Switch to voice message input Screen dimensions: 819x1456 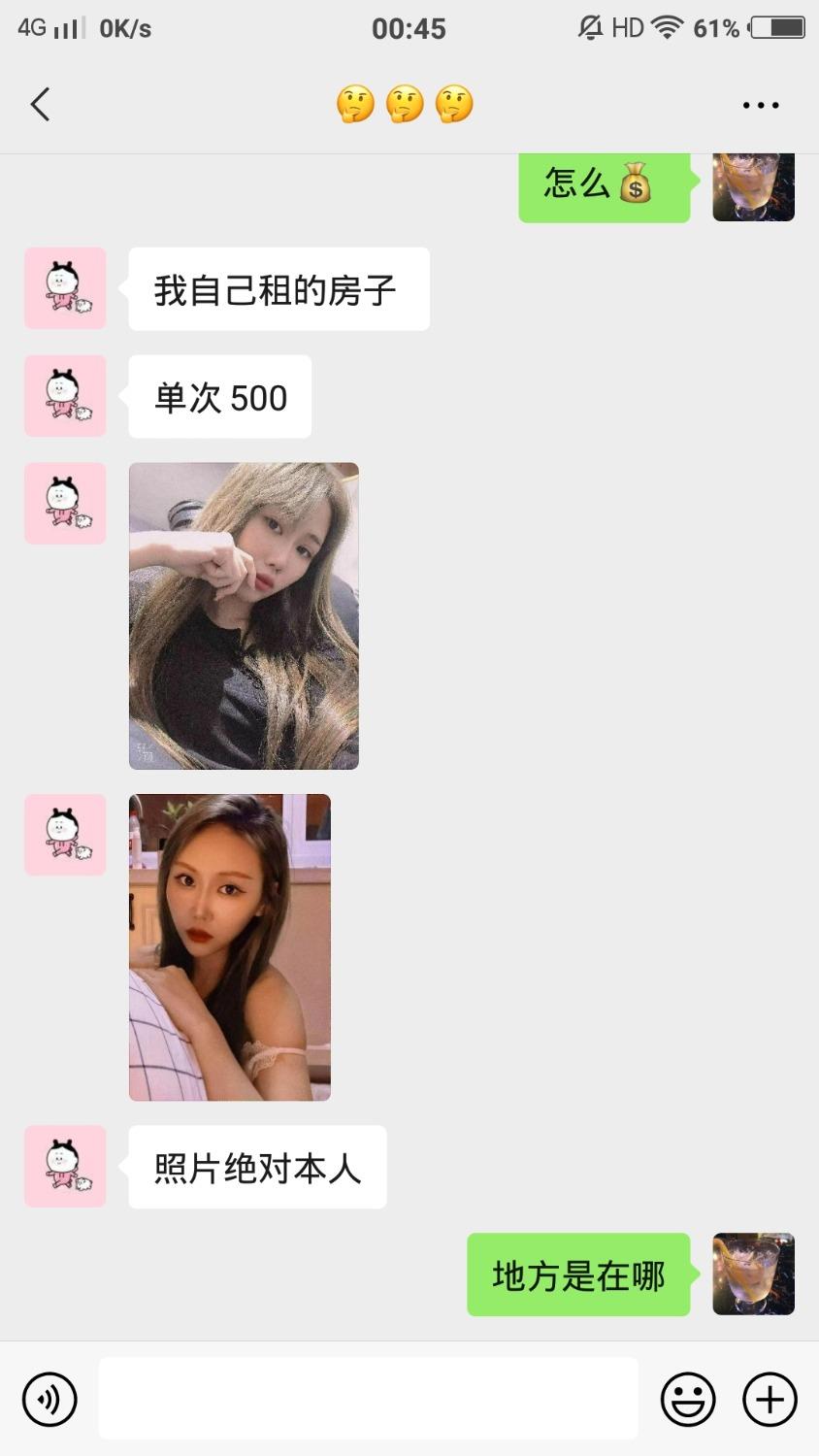pos(49,1399)
